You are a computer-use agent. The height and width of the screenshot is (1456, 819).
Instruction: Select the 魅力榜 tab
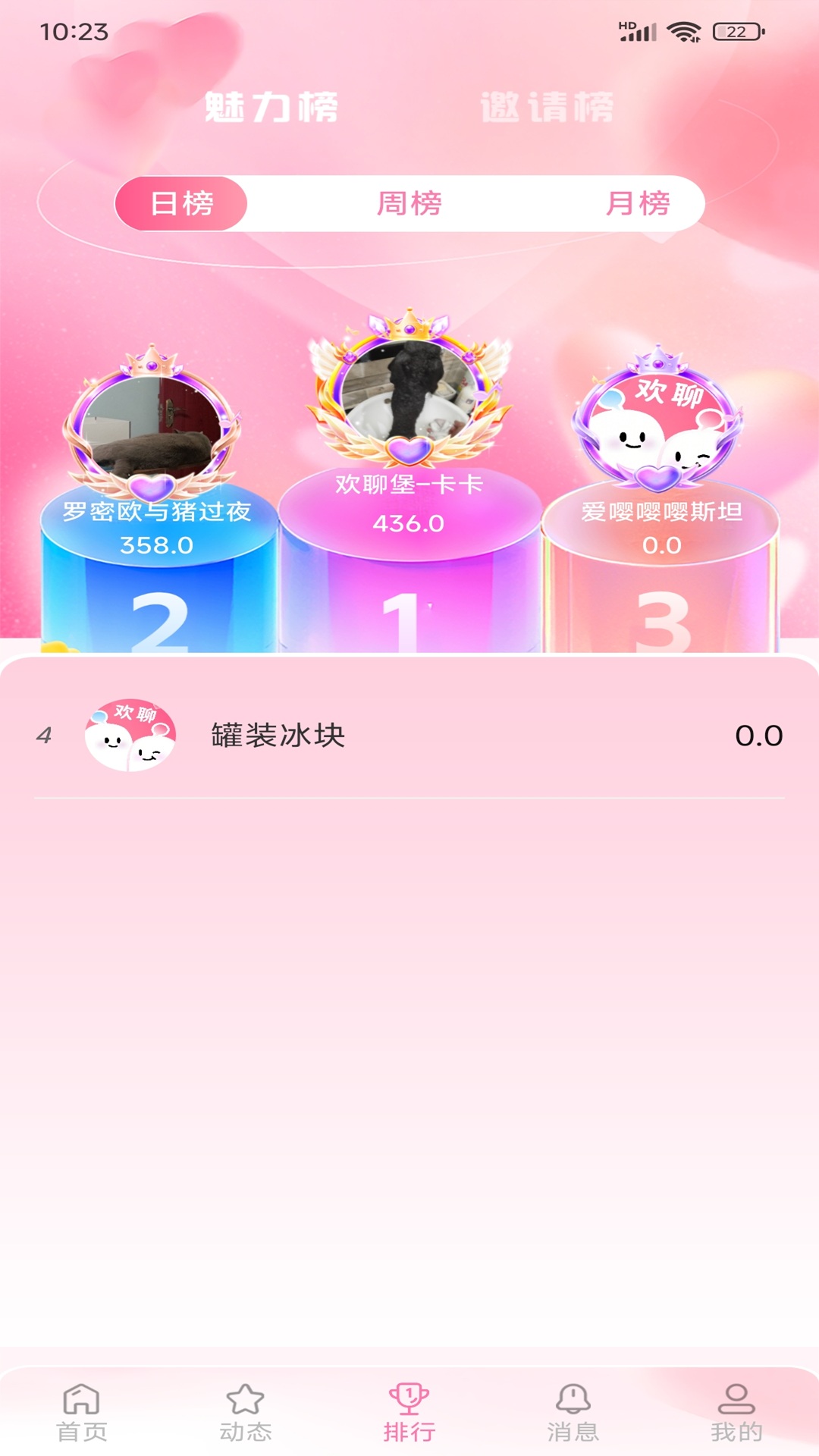click(x=271, y=108)
